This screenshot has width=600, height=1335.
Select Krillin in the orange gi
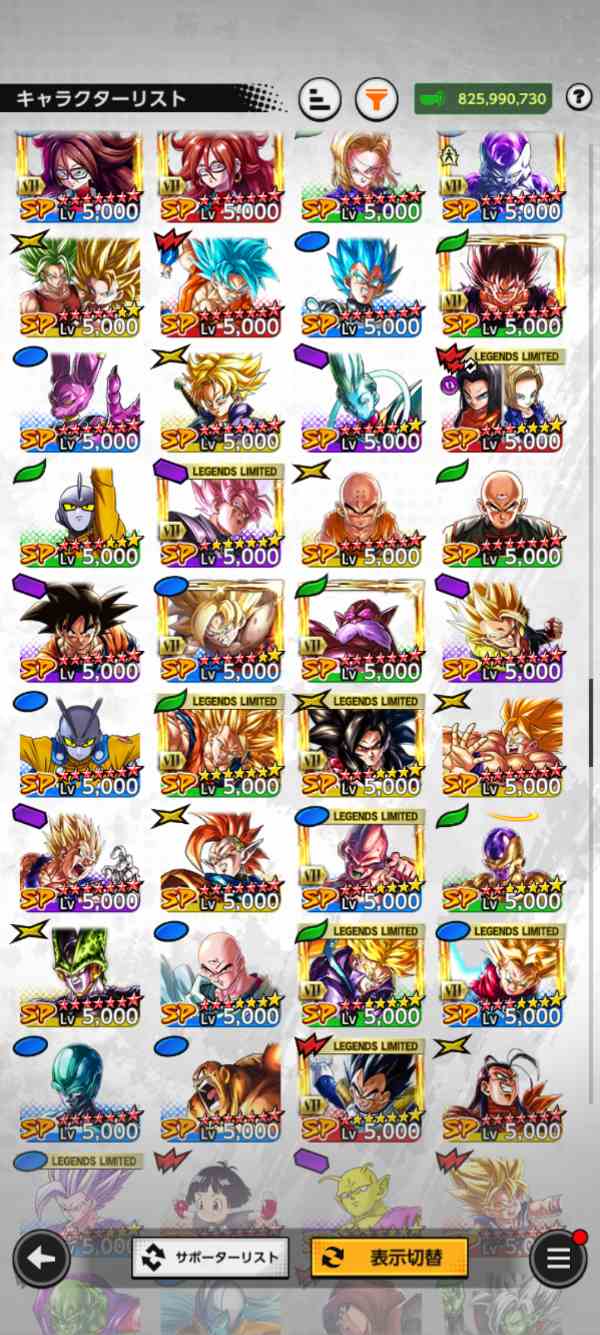coord(360,515)
